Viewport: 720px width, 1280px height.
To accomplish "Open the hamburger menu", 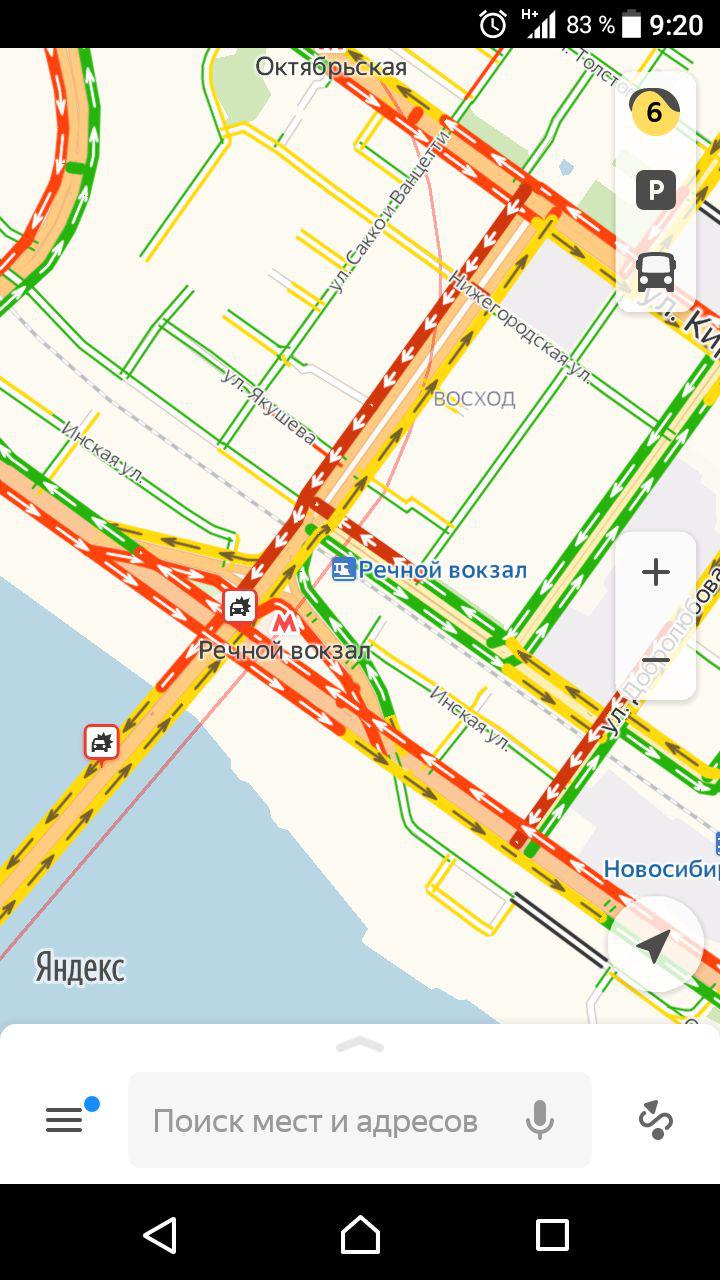I will point(64,1120).
